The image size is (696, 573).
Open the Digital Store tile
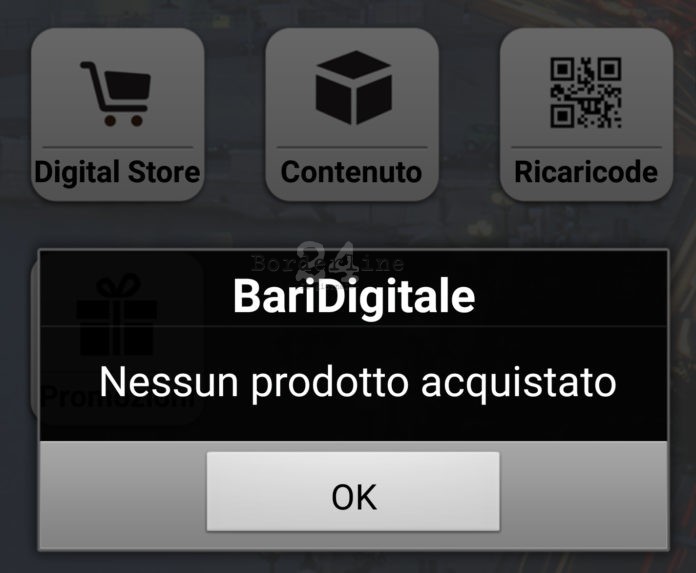(117, 114)
